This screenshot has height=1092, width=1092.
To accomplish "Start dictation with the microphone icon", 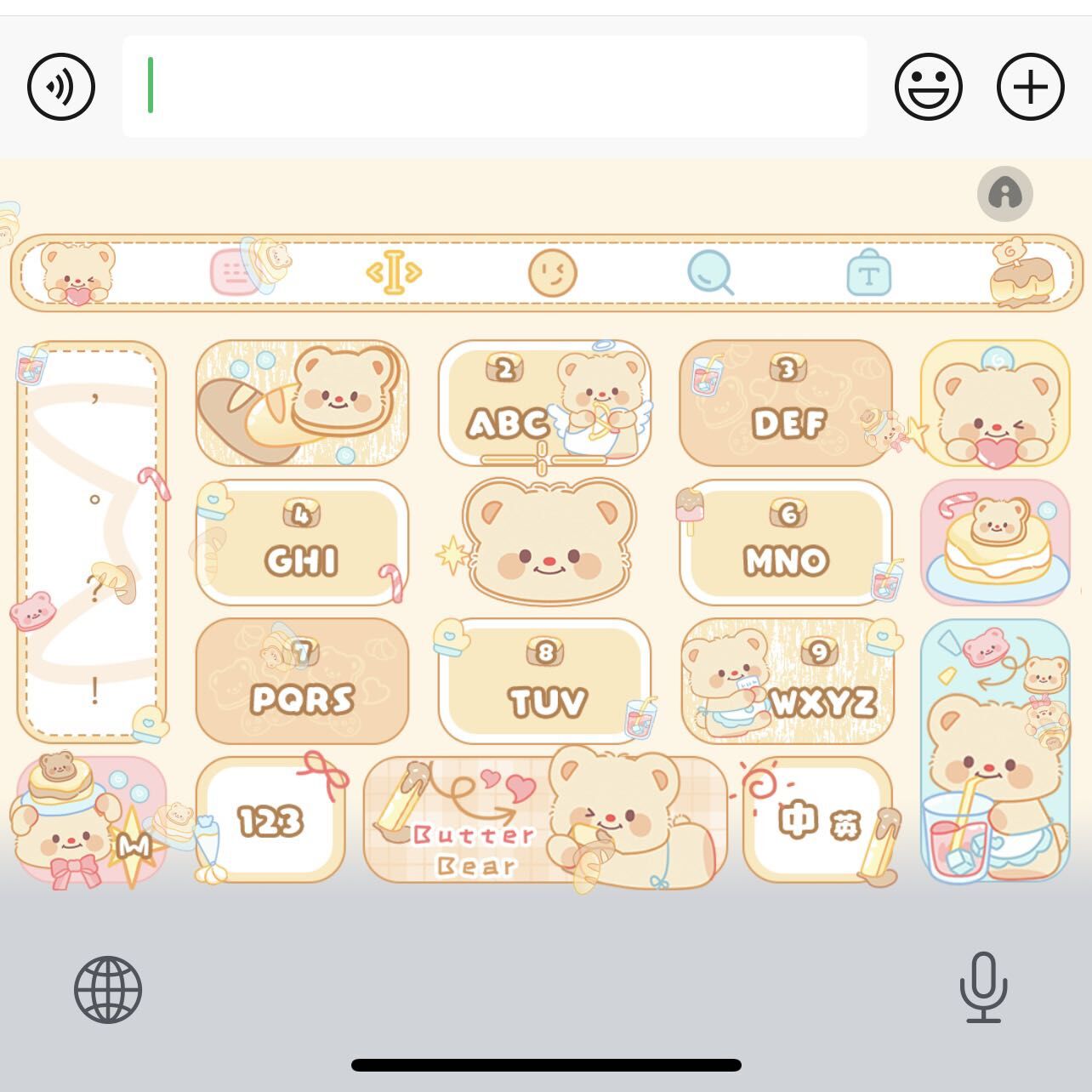I will pyautogui.click(x=983, y=987).
